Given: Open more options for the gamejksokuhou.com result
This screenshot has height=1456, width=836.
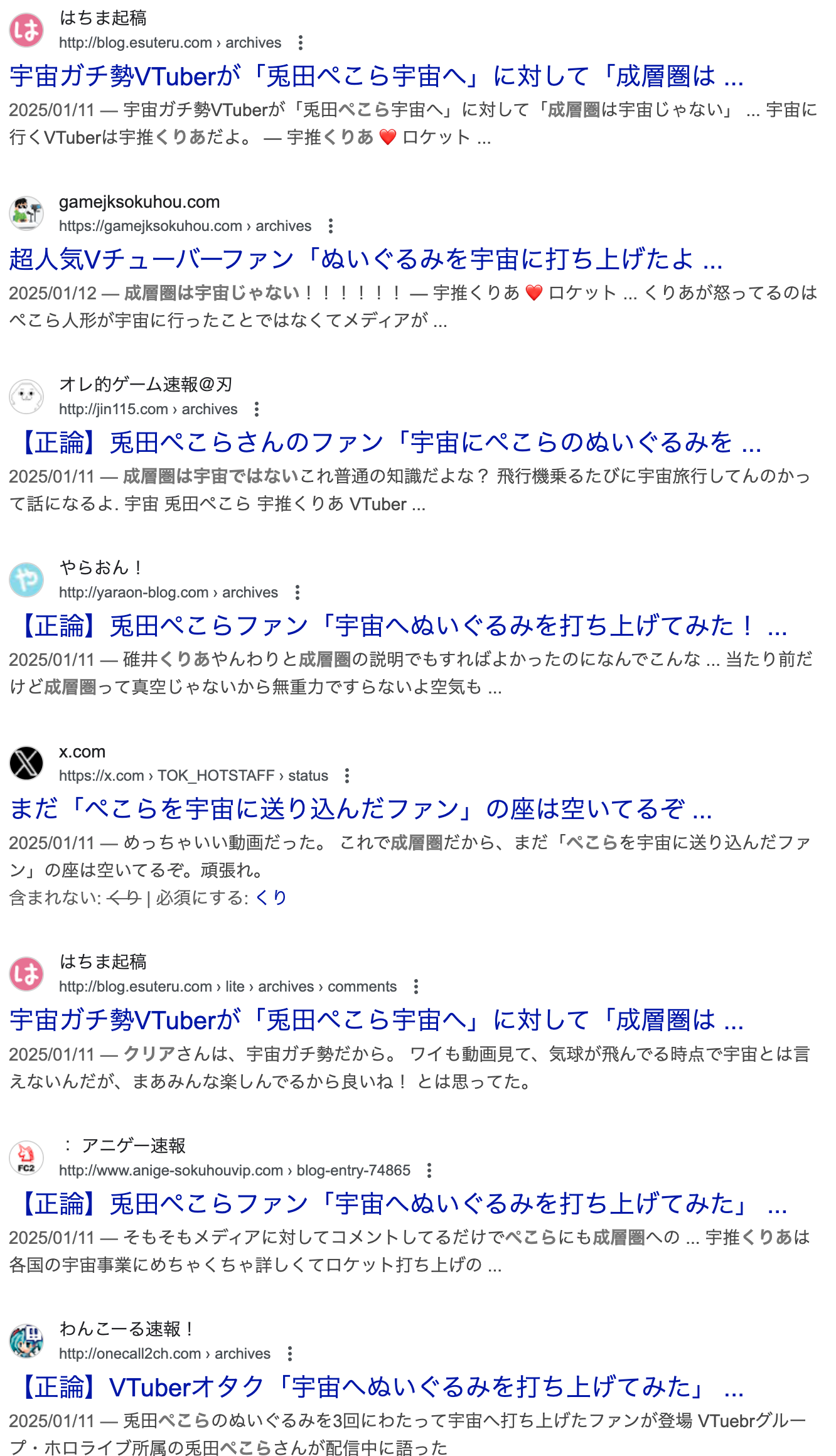Looking at the screenshot, I should (331, 226).
